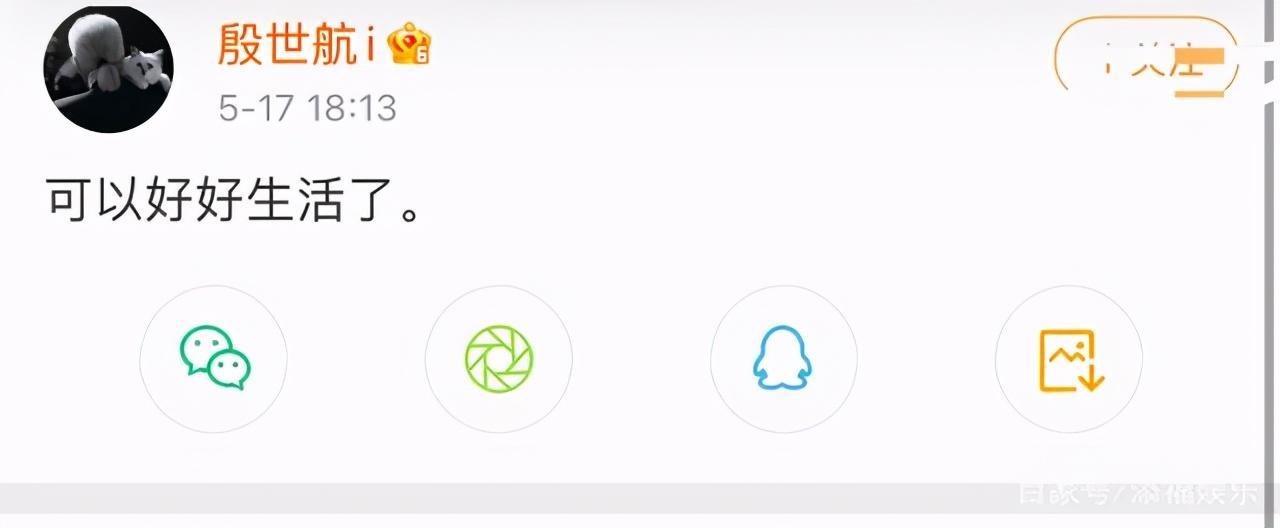This screenshot has width=1280, height=528.
Task: Share the post to WeChat Moments
Action: [498, 359]
